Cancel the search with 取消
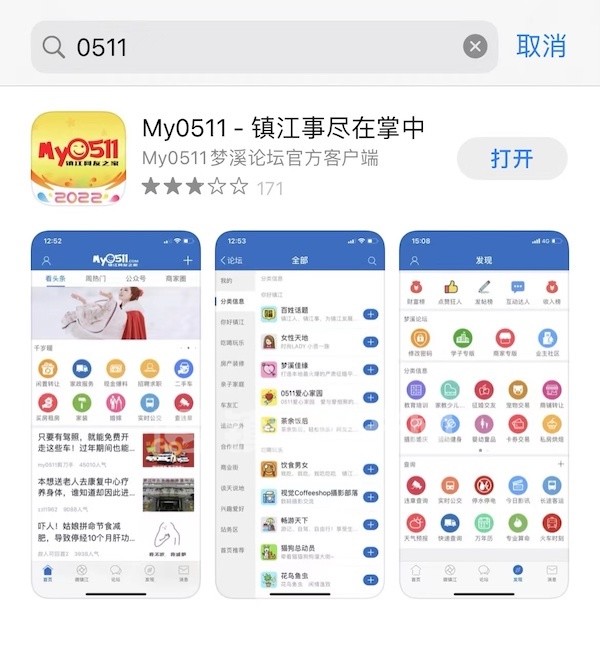The width and height of the screenshot is (600, 650). click(x=541, y=46)
